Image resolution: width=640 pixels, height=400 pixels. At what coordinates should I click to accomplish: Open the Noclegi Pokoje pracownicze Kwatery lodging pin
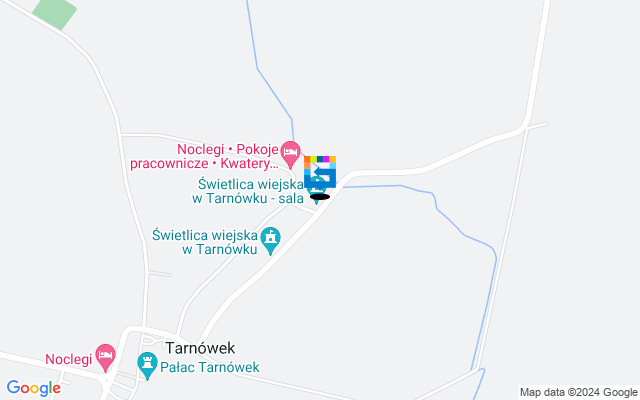291,155
